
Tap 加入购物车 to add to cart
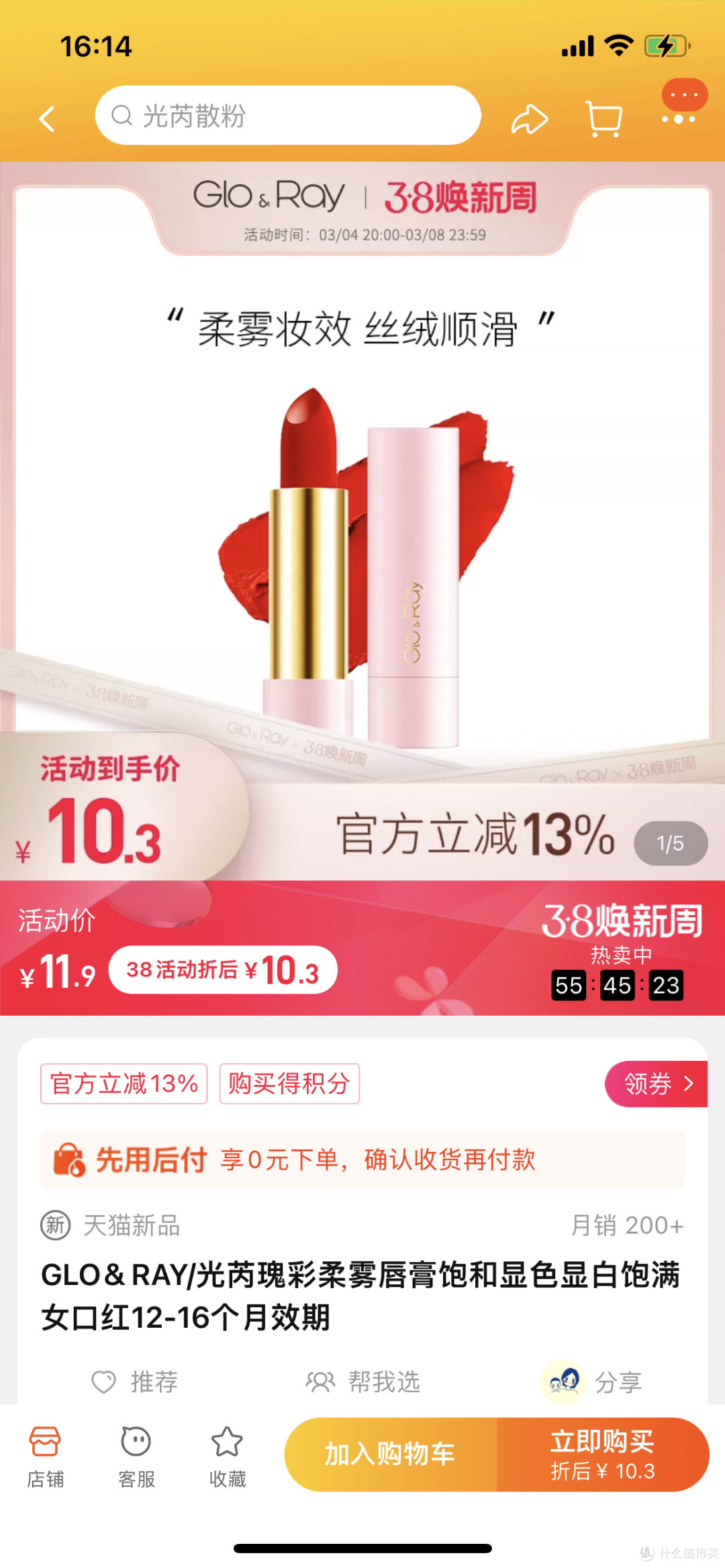tap(390, 1454)
